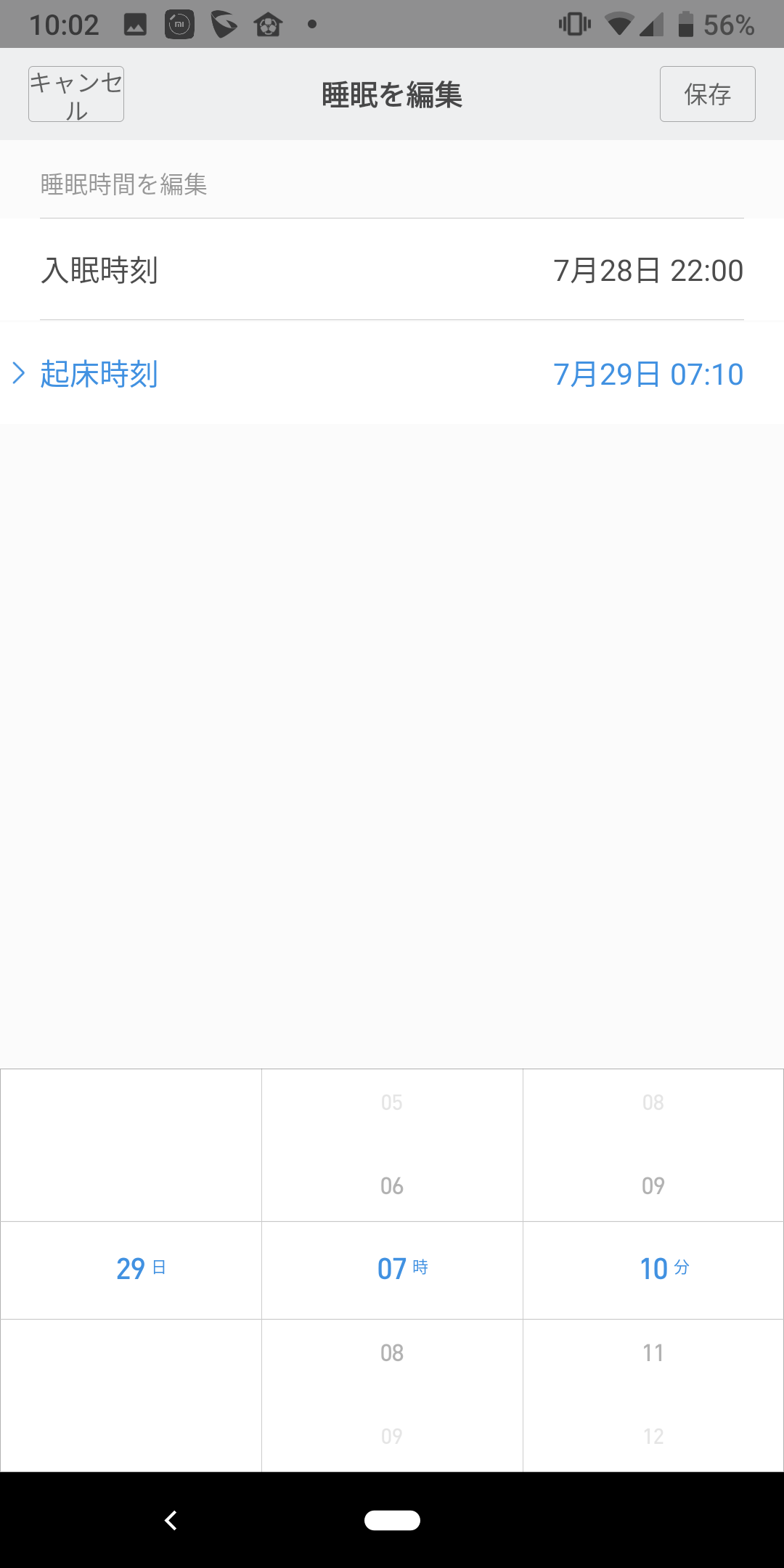Save the sleep edit with 保存
Screen dimensions: 784x1568
point(707,94)
